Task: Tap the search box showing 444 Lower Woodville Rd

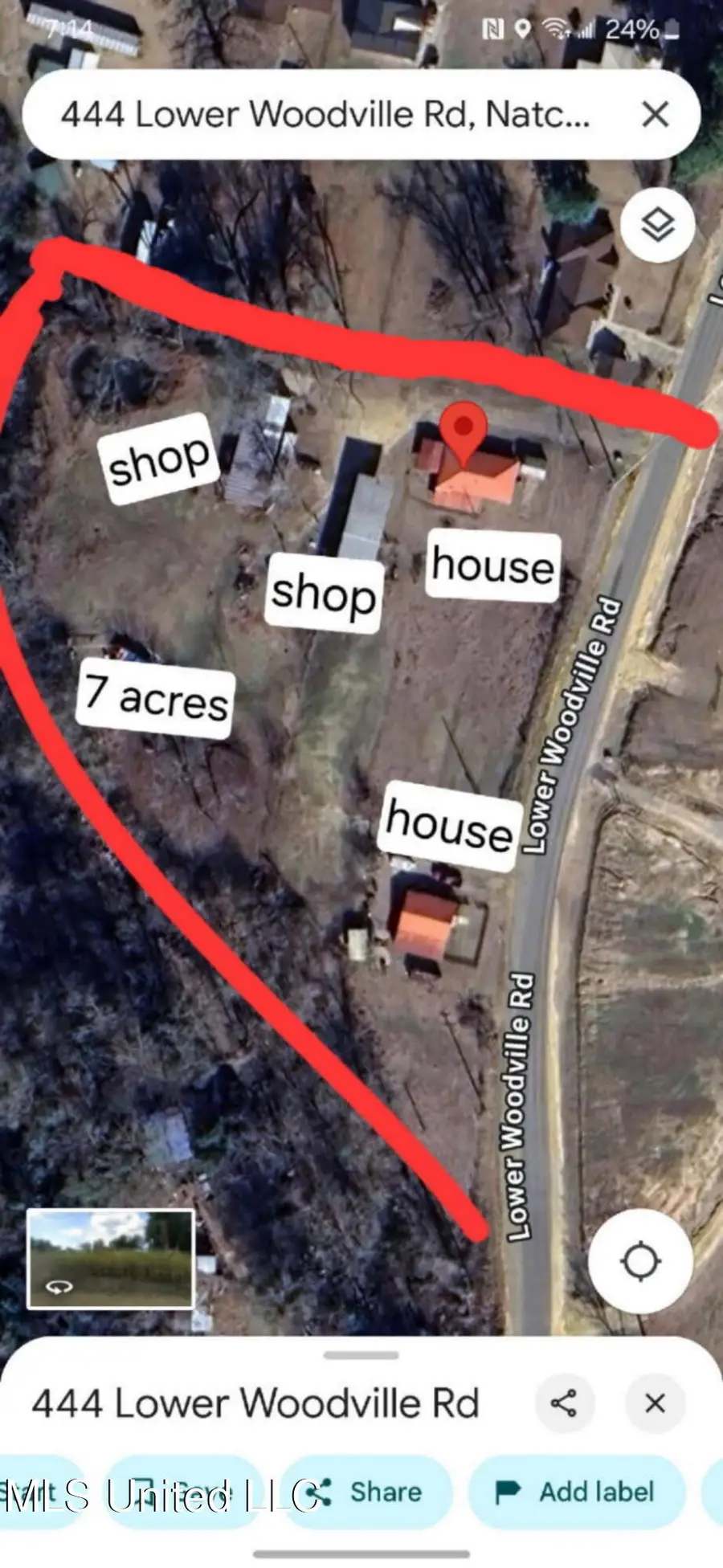Action: (325, 115)
